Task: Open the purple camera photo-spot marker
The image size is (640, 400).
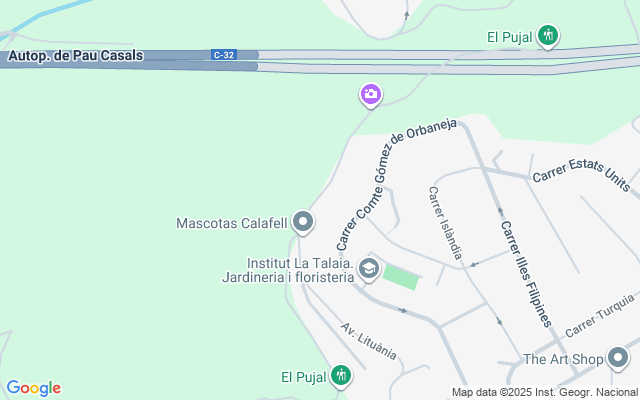Action: [371, 95]
